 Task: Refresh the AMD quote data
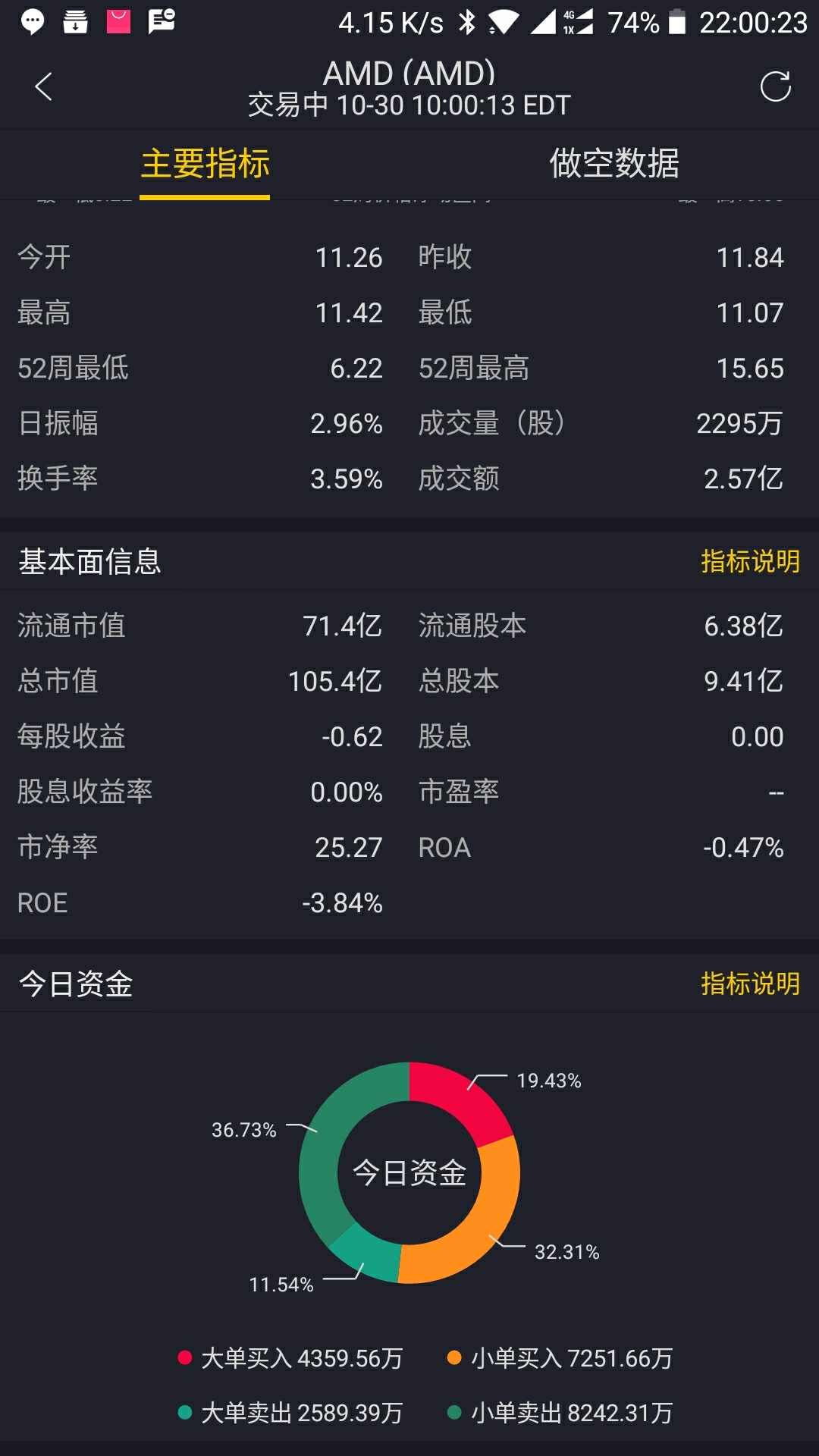775,86
